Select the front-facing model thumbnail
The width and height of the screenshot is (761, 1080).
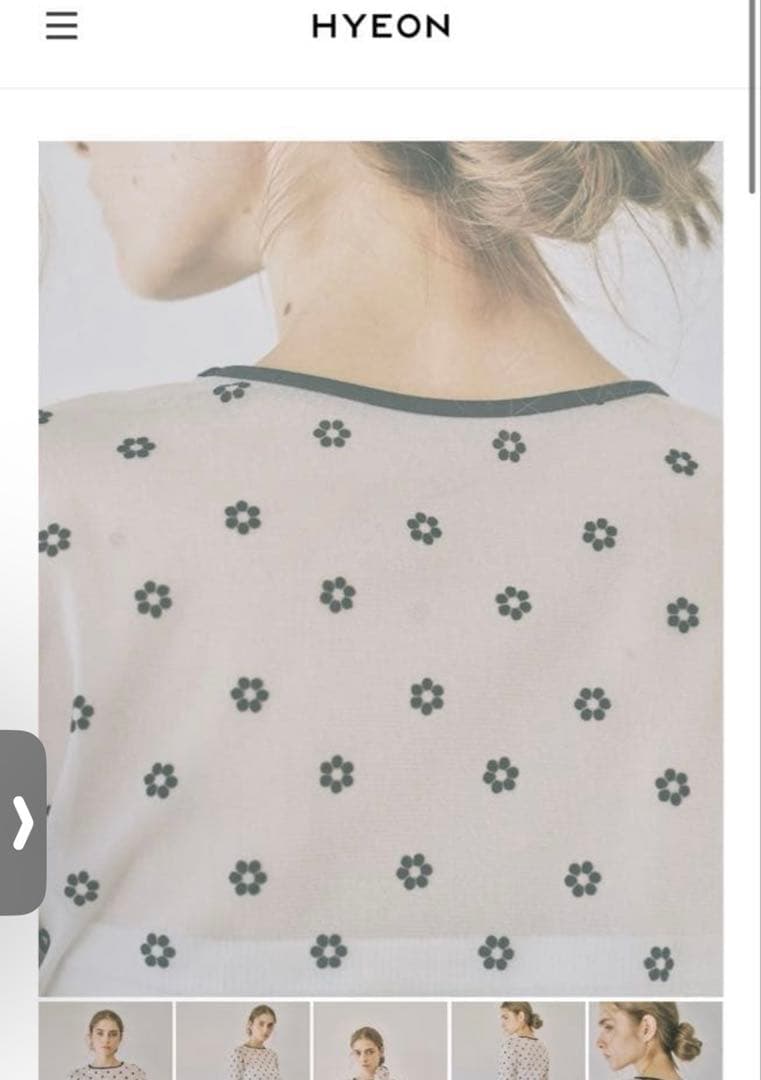tap(105, 1042)
